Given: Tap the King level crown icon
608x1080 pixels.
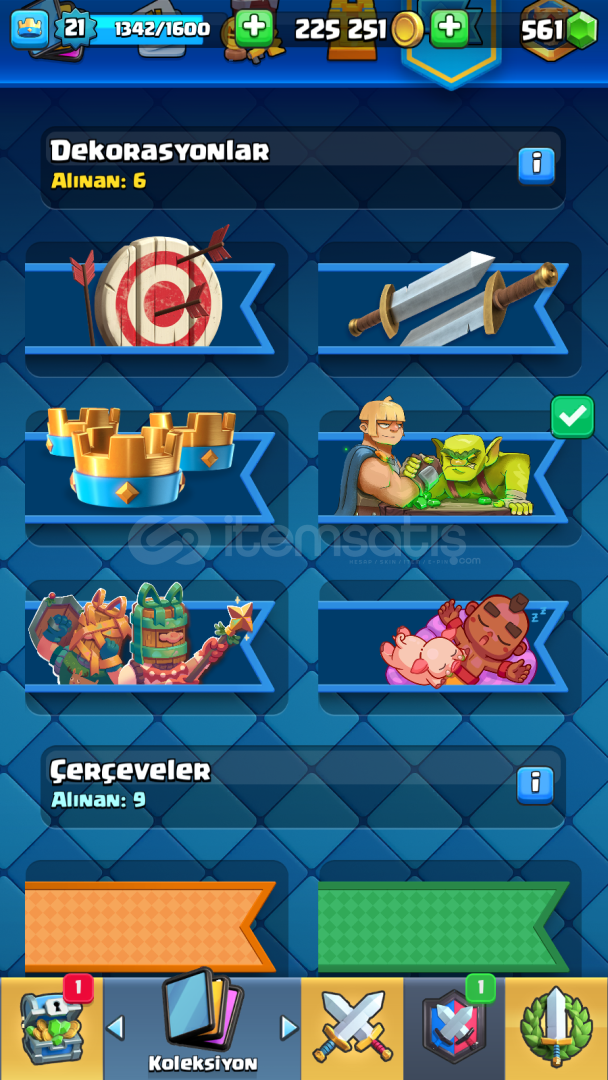Looking at the screenshot, I should [x=30, y=30].
